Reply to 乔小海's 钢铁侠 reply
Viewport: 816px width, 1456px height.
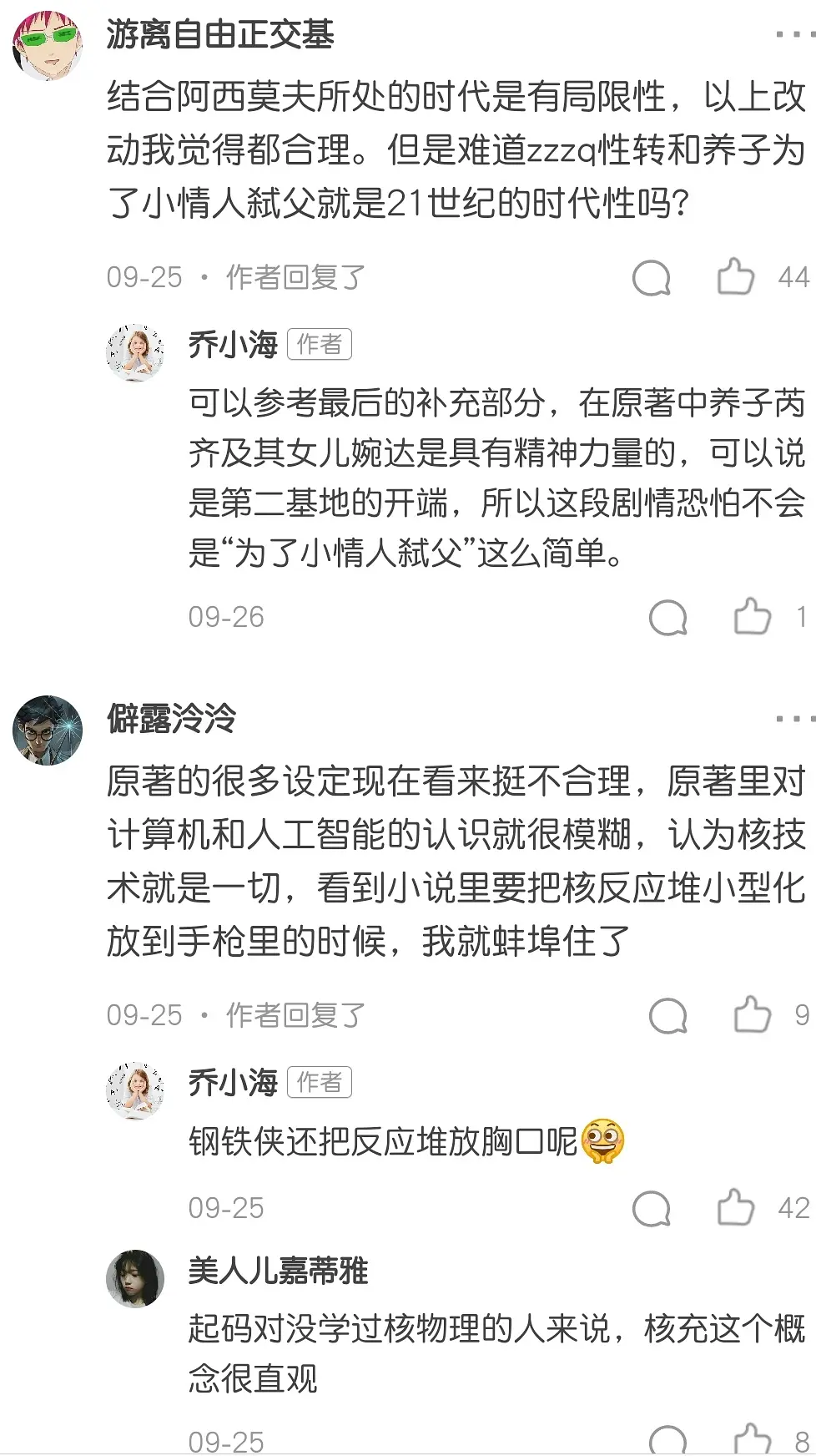(652, 1208)
